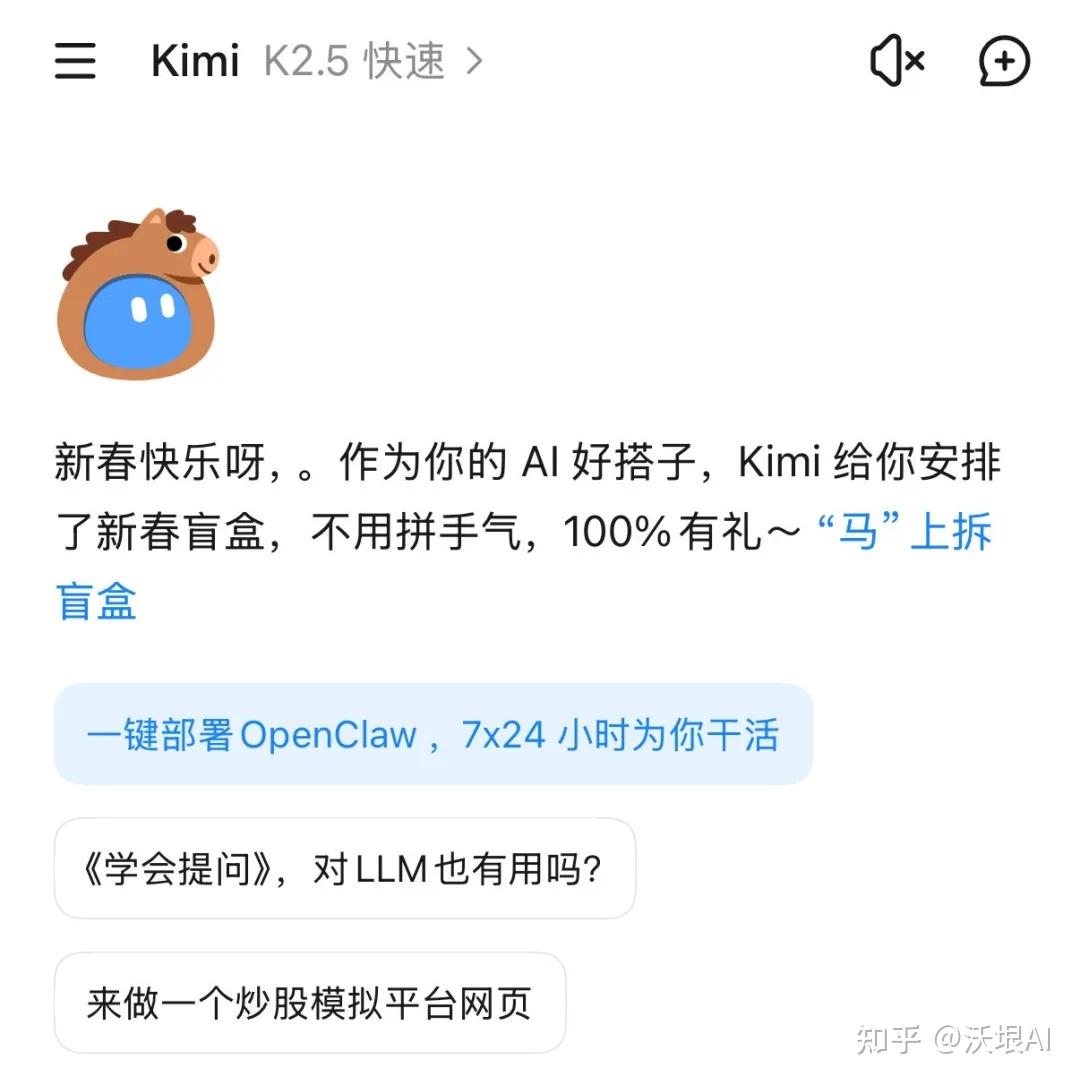Viewport: 1080px width, 1085px height.
Task: Toggle the muted speaker icon
Action: (897, 61)
